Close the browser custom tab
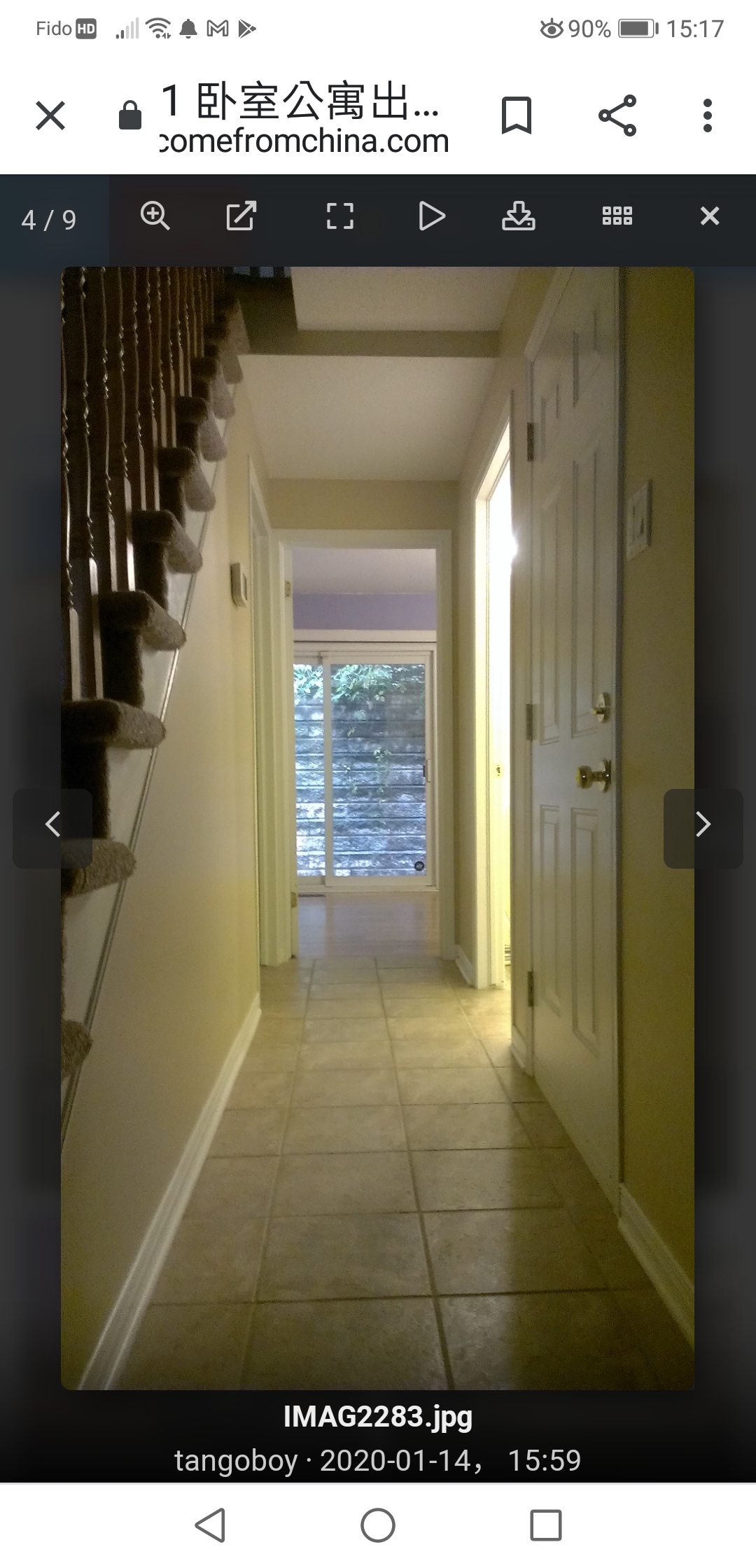This screenshot has width=756, height=1568. (x=50, y=115)
